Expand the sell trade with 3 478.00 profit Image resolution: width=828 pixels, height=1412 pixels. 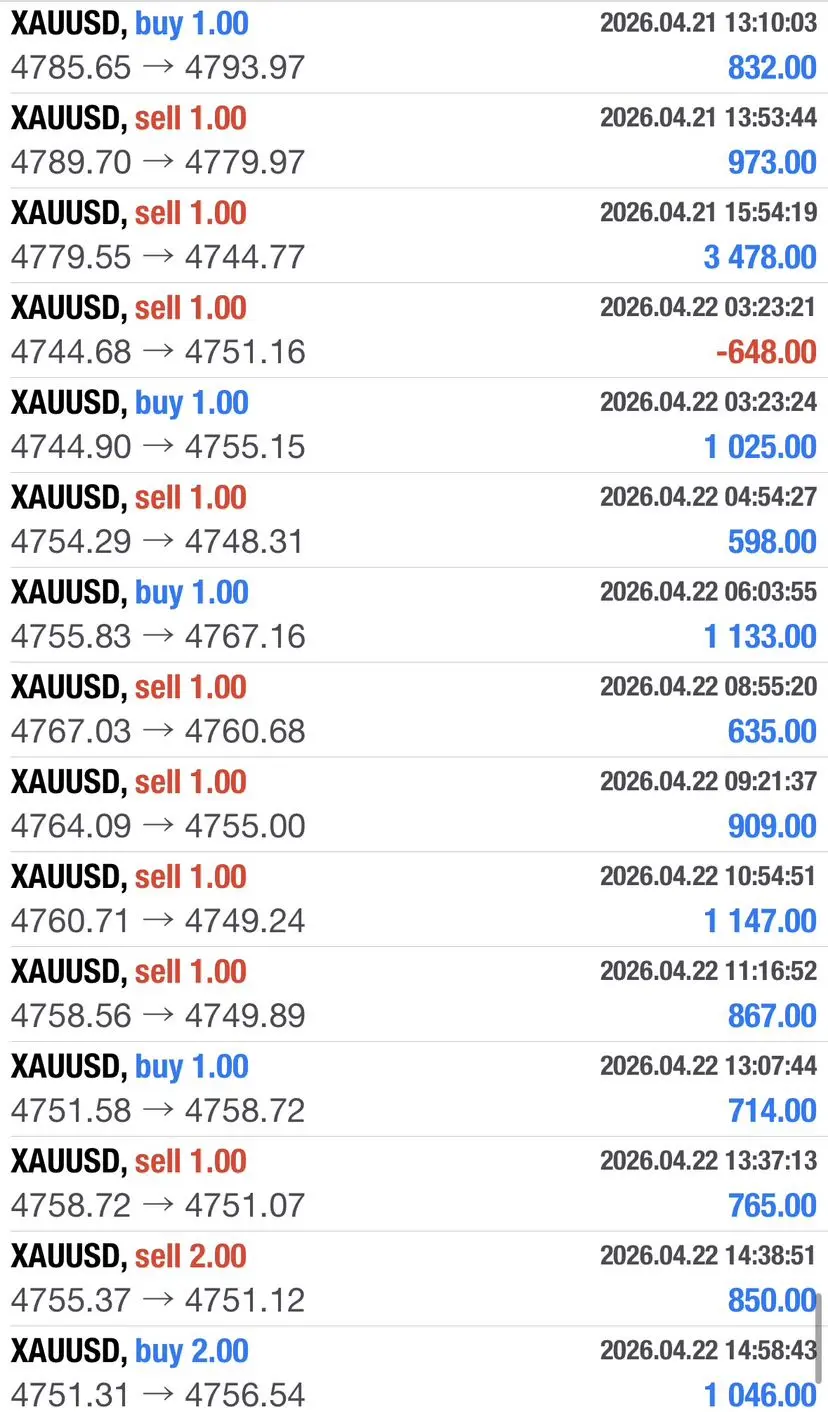tap(414, 236)
